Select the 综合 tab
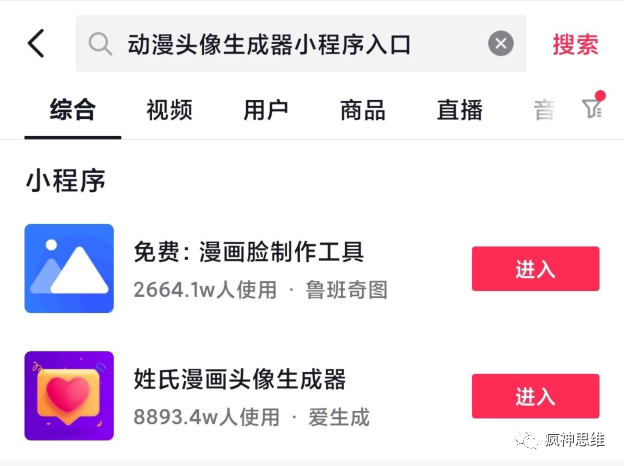The height and width of the screenshot is (466, 624). point(73,110)
